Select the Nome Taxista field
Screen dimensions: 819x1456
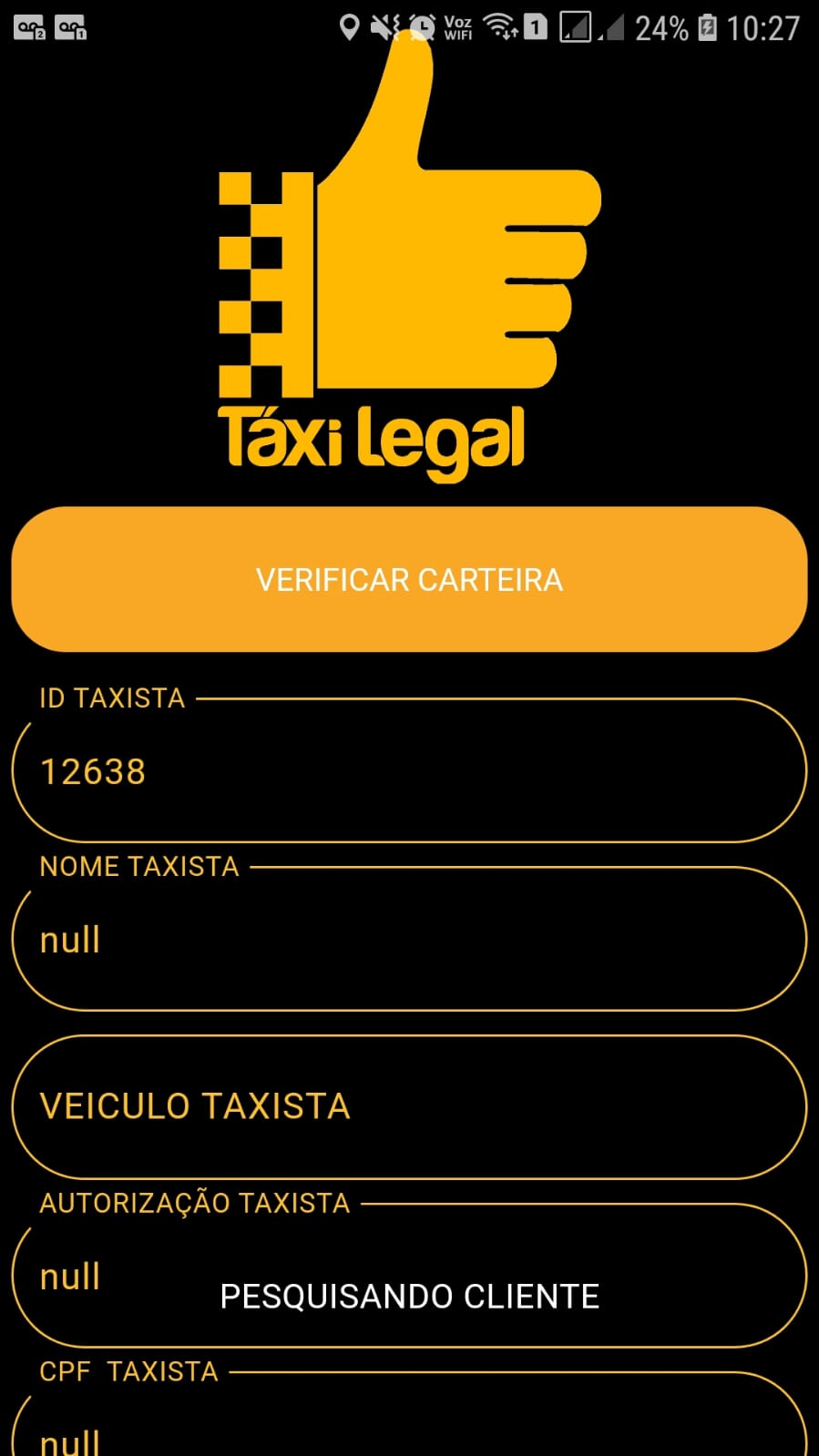coord(409,940)
